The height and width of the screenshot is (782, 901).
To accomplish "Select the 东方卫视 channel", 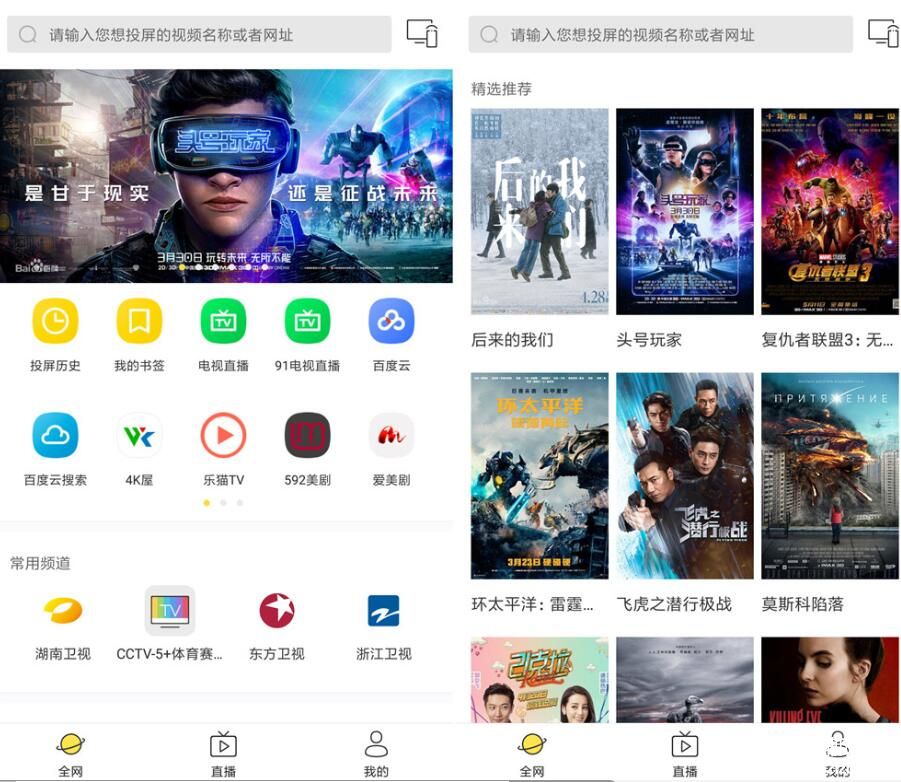I will 276,610.
